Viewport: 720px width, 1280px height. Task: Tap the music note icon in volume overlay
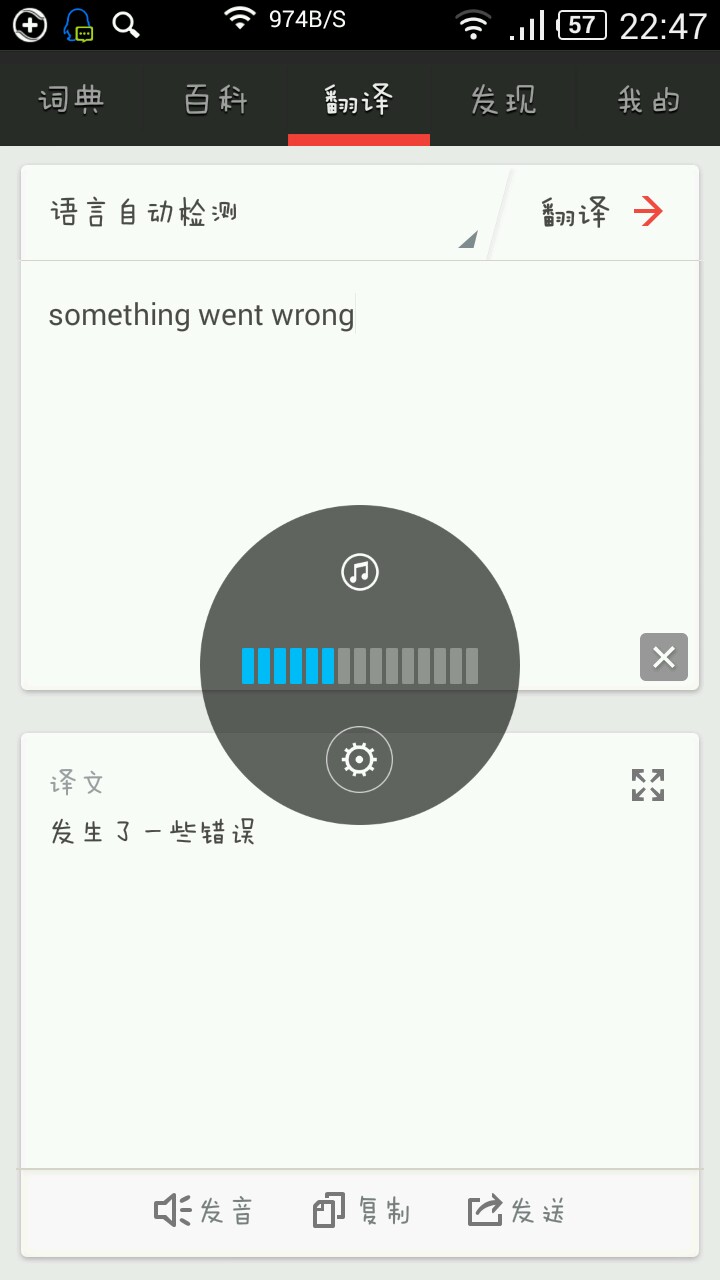click(359, 572)
